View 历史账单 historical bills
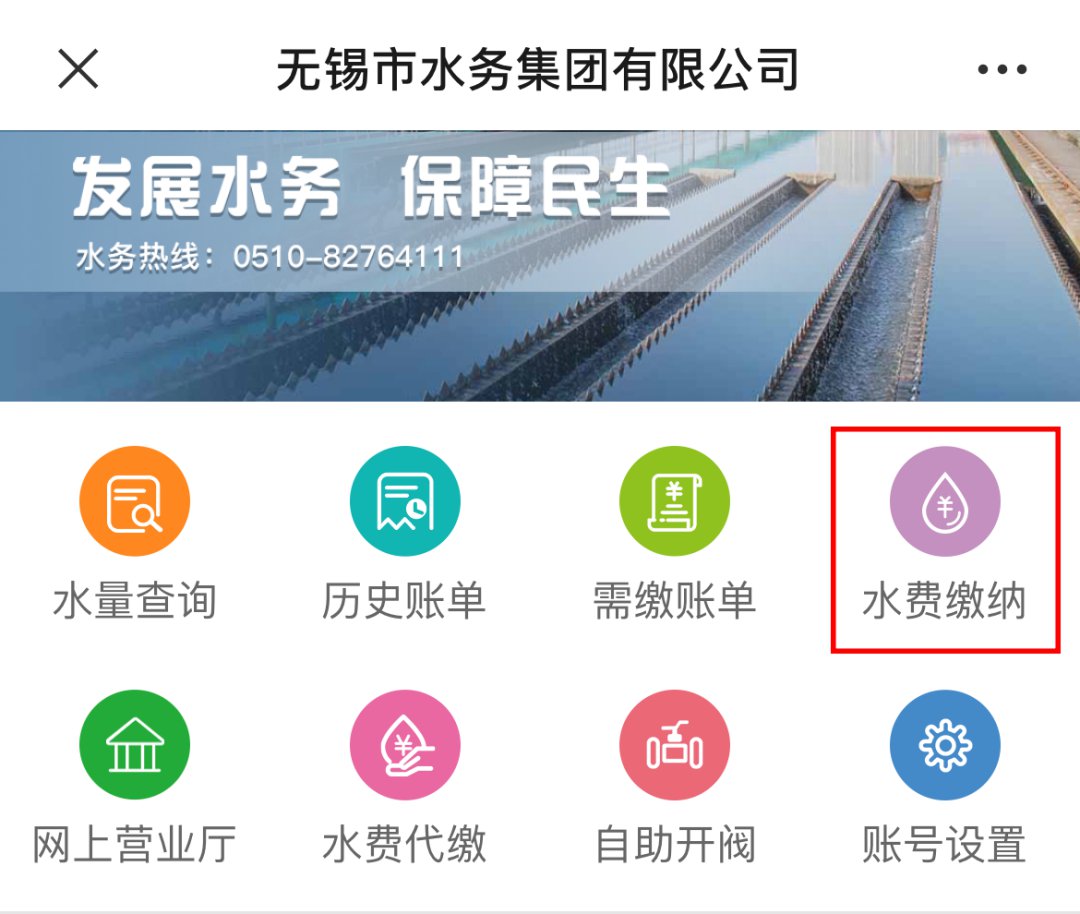The image size is (1080, 914). point(405,502)
